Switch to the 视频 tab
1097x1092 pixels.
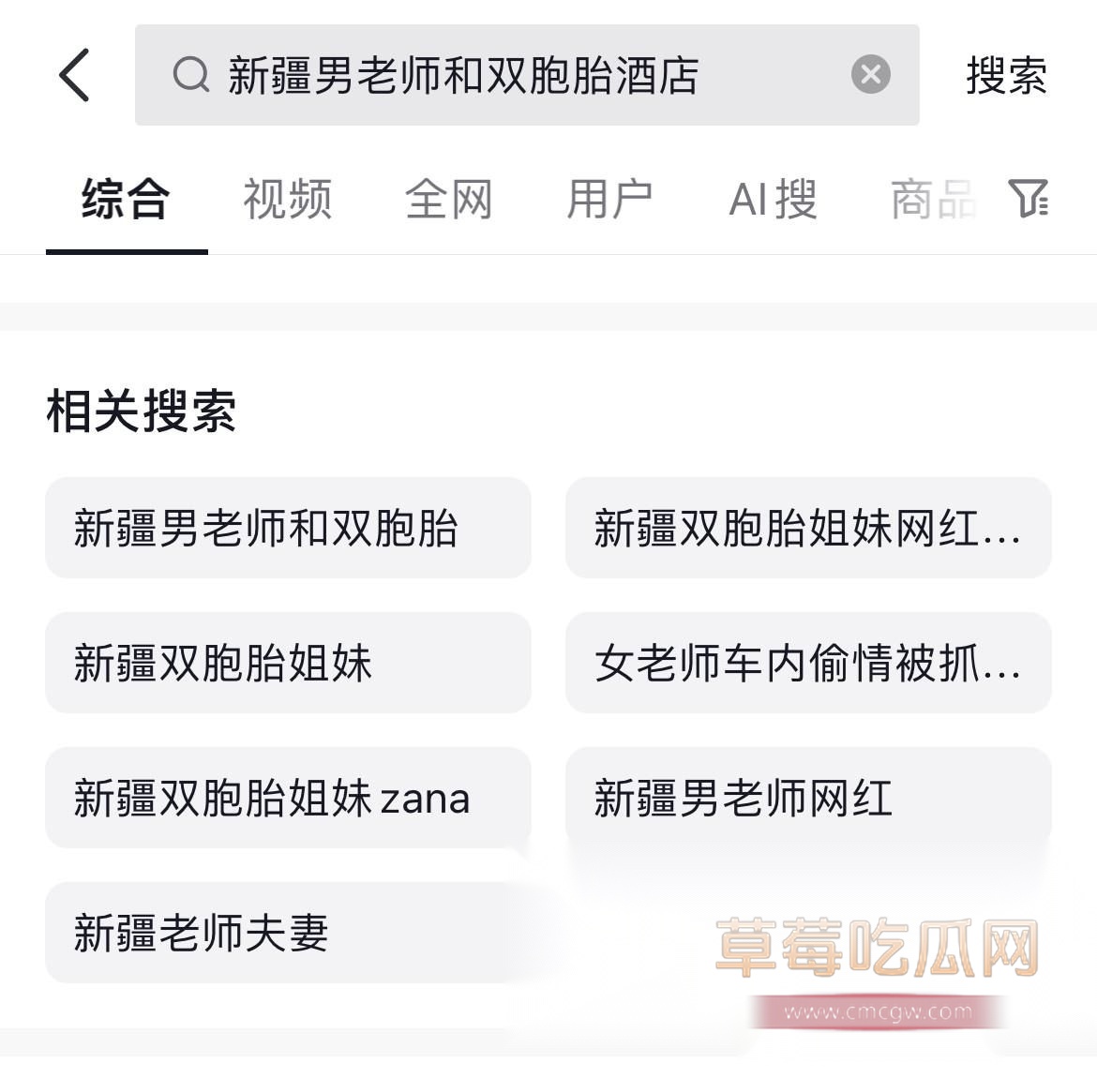coord(287,199)
